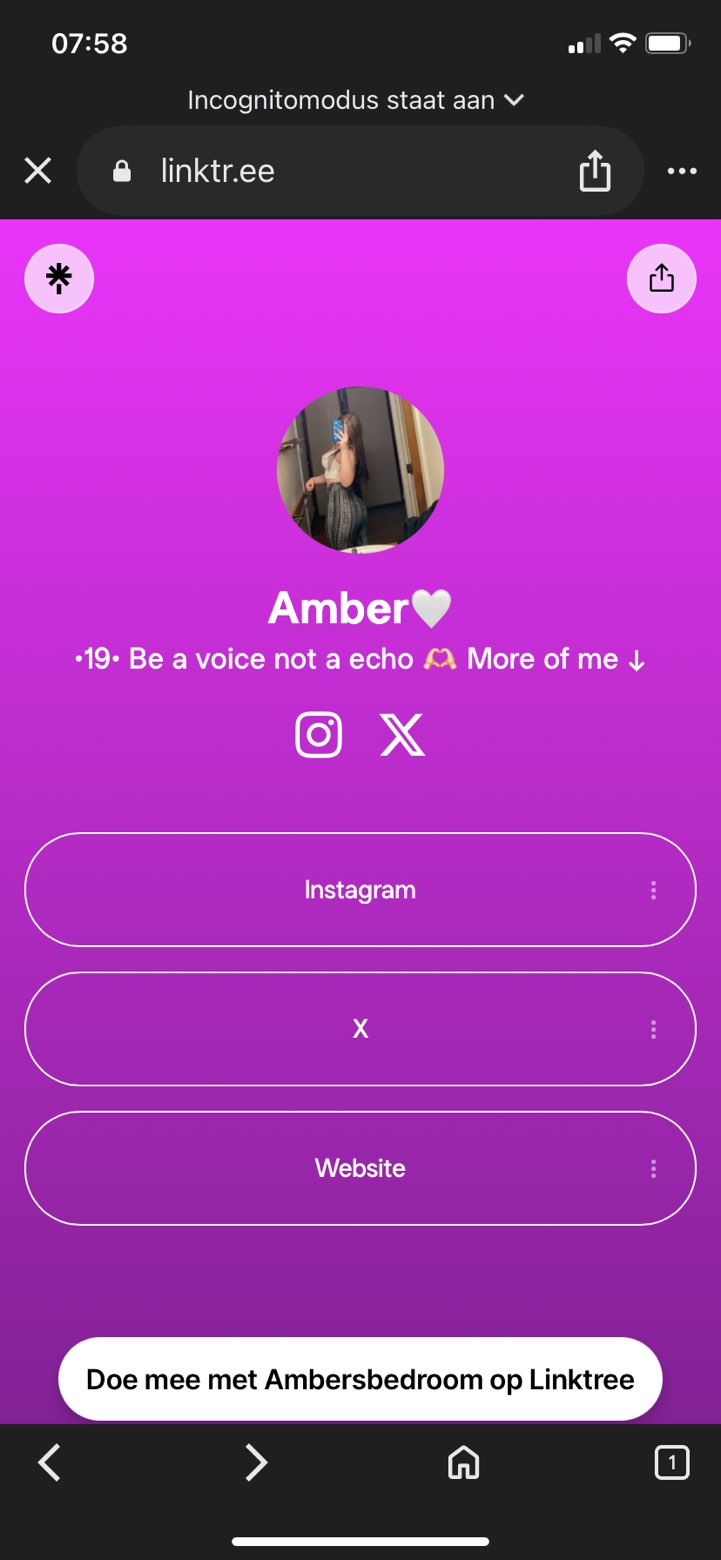This screenshot has width=721, height=1560.
Task: Open the Instagram icon under the bio
Action: click(x=319, y=735)
